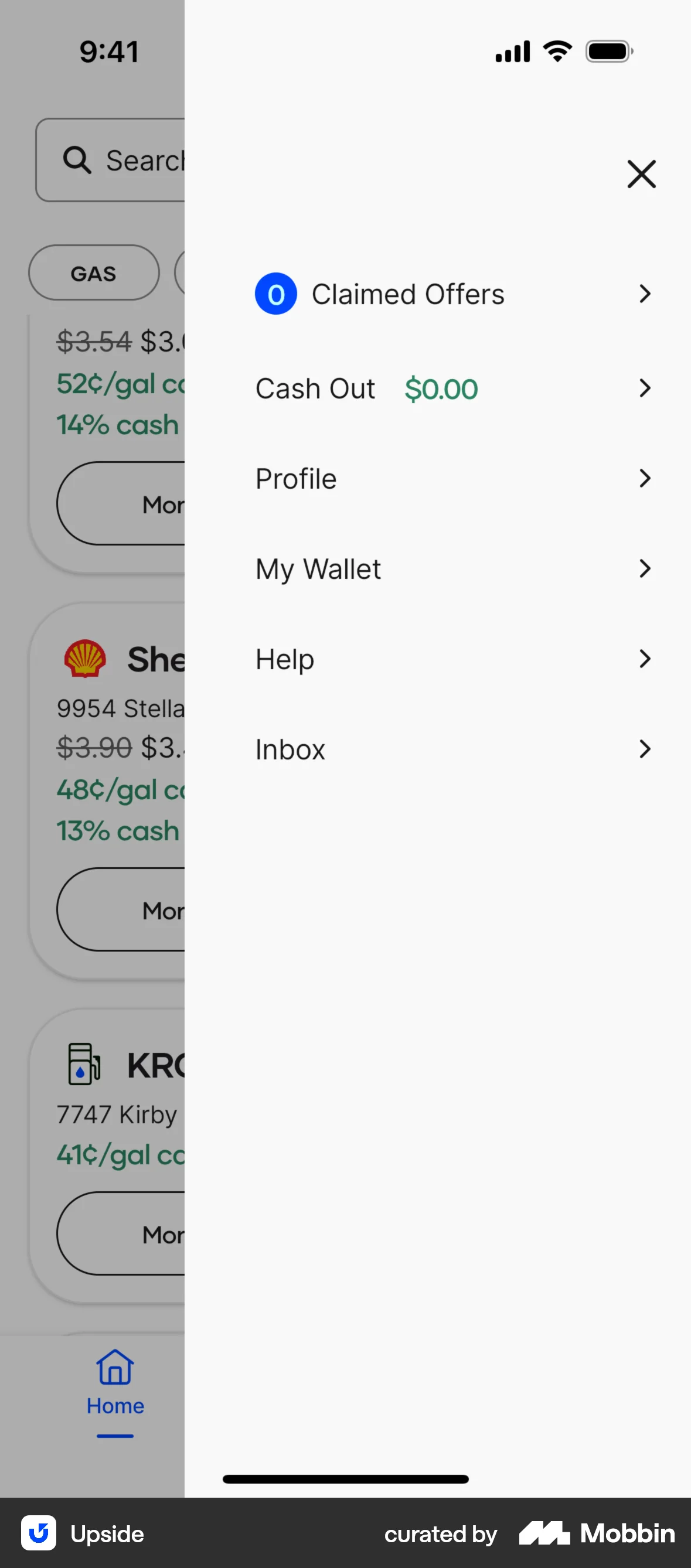This screenshot has height=1568, width=691.
Task: Open the Shell station logo
Action: [x=84, y=659]
